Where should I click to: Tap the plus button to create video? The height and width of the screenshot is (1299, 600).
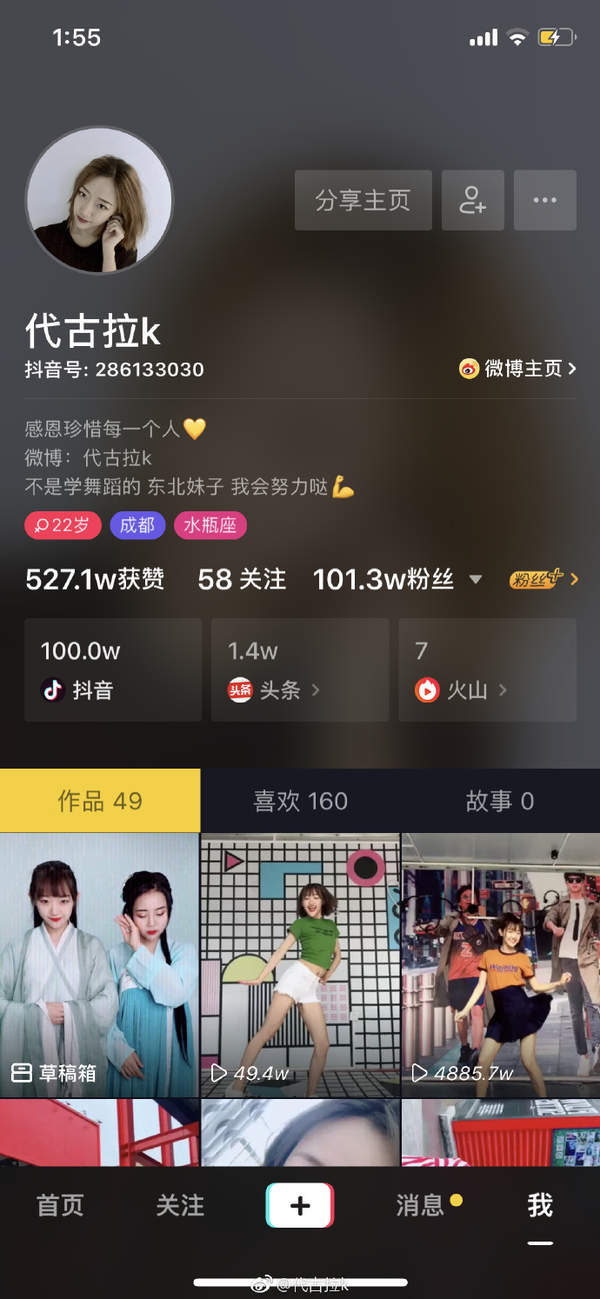tap(300, 1205)
